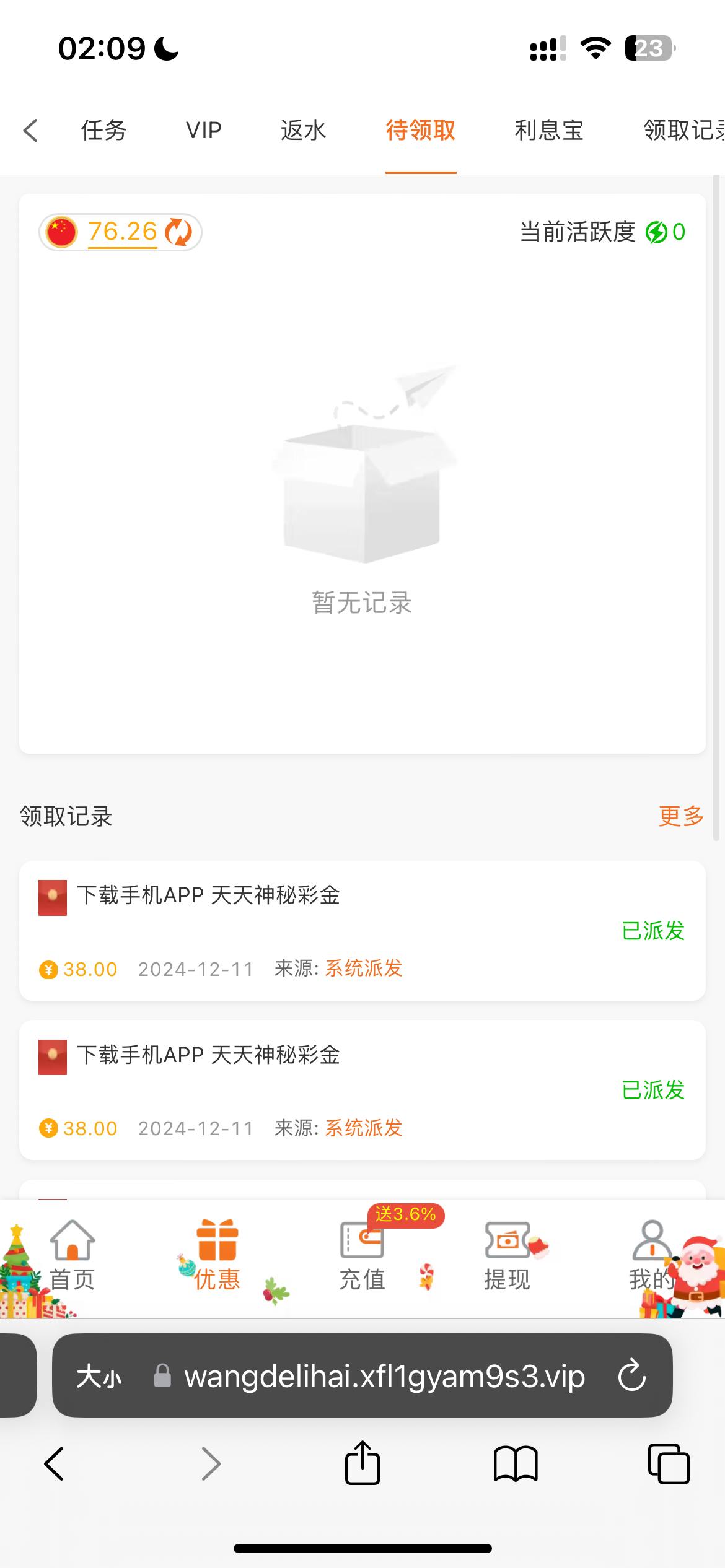Go back using the top-left arrow

(x=30, y=131)
